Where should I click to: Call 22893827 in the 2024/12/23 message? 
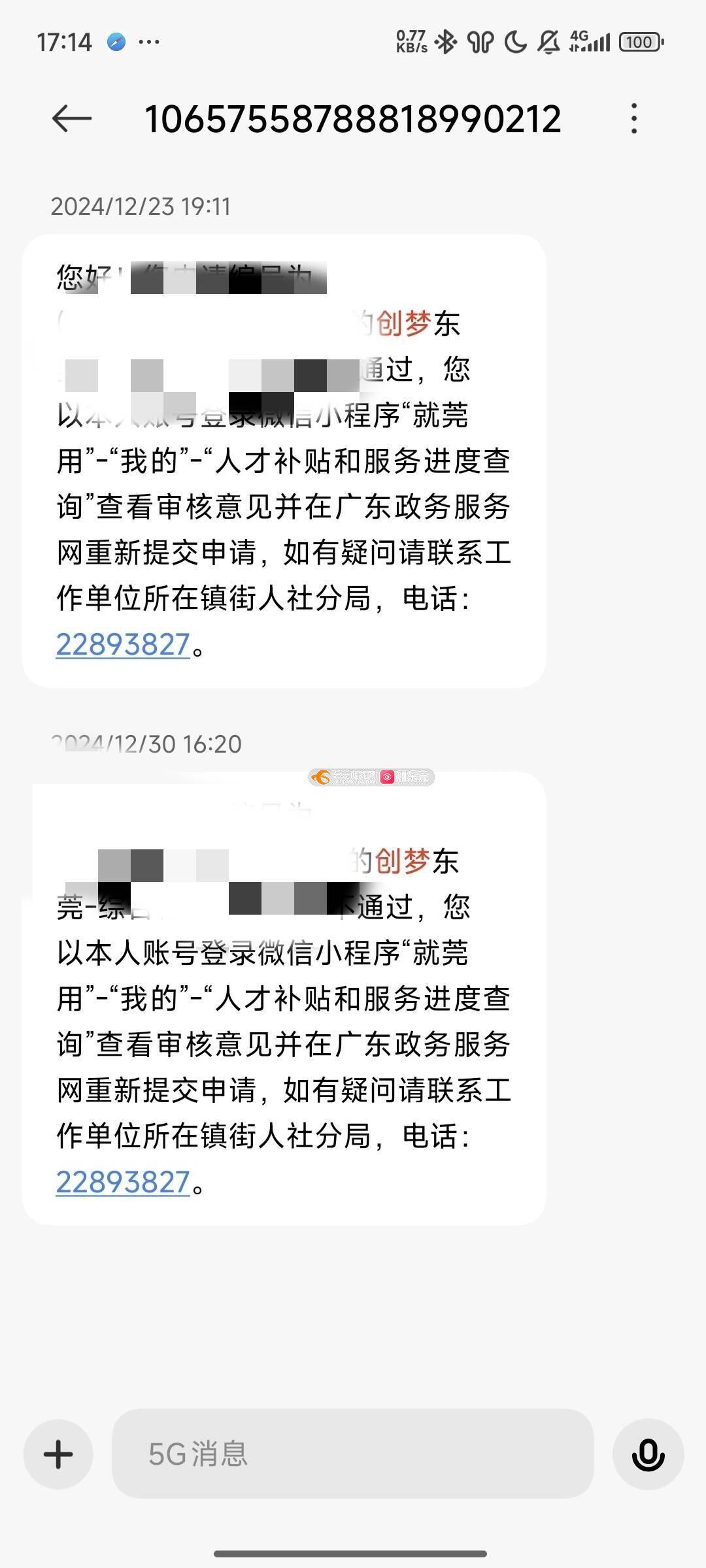123,645
